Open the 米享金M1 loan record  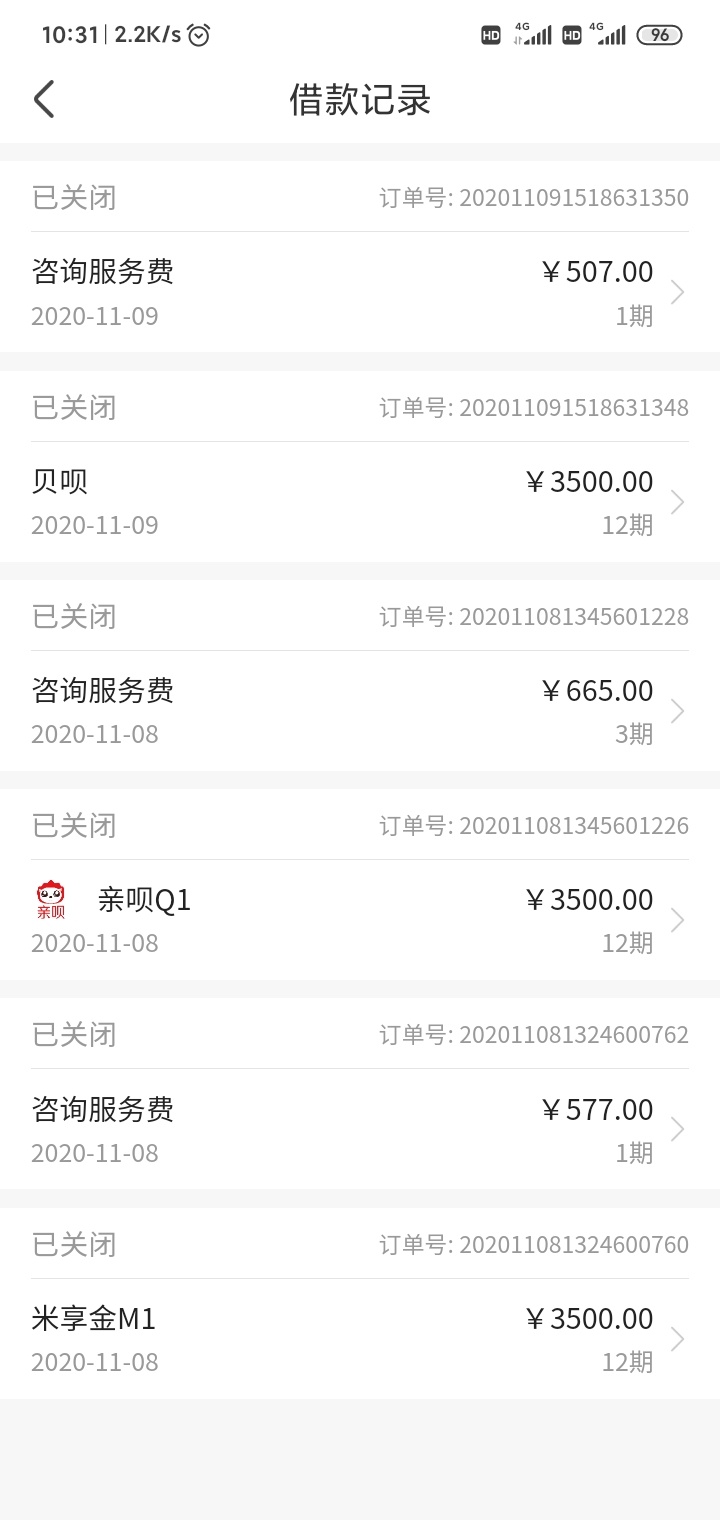click(x=360, y=1339)
